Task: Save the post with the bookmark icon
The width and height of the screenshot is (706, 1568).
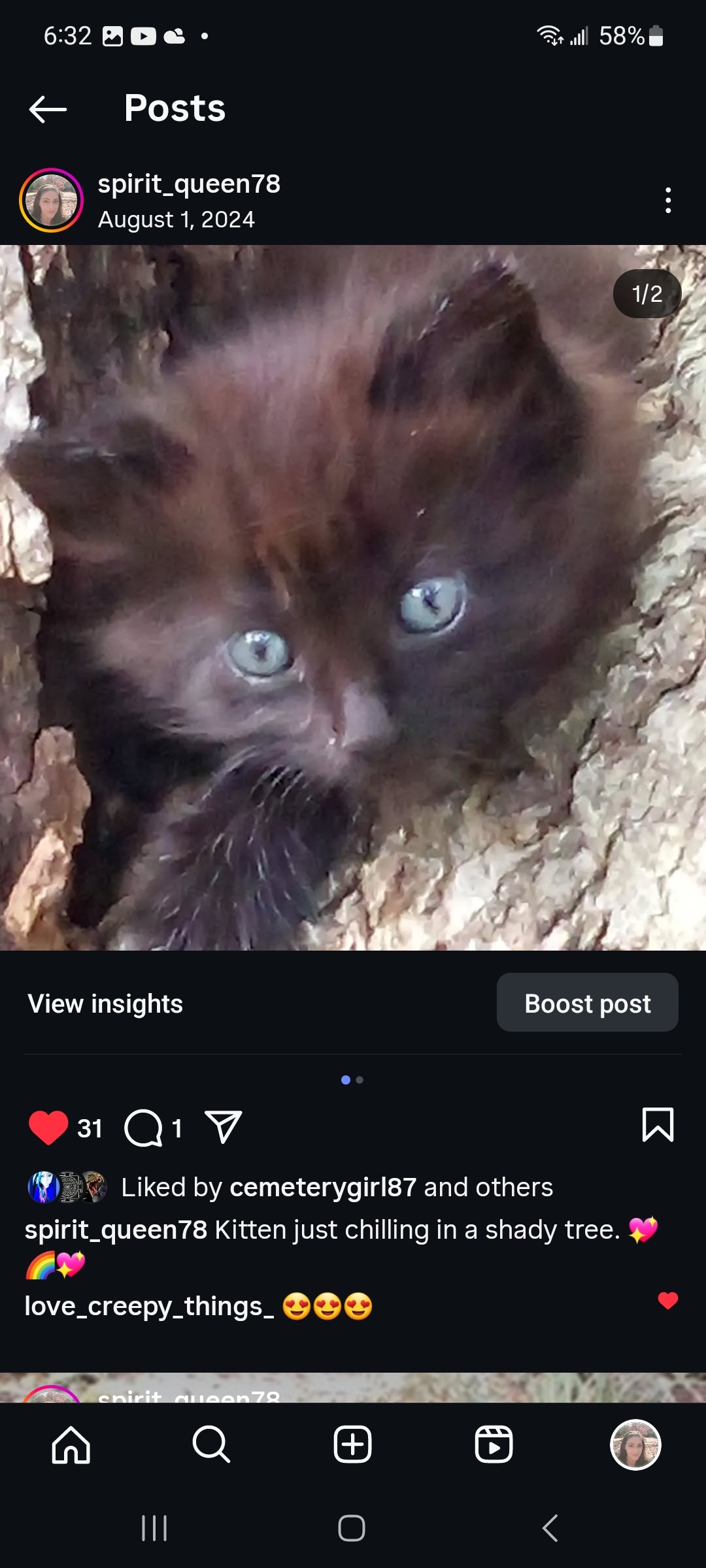Action: [658, 1125]
